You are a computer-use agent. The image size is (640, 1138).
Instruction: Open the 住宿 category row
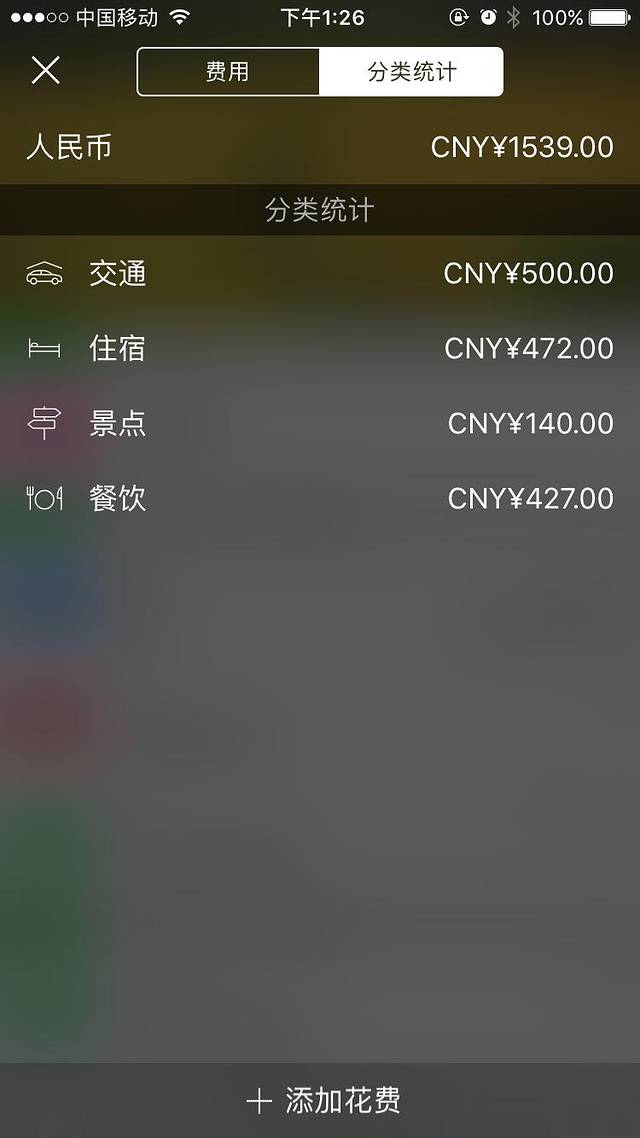click(320, 348)
